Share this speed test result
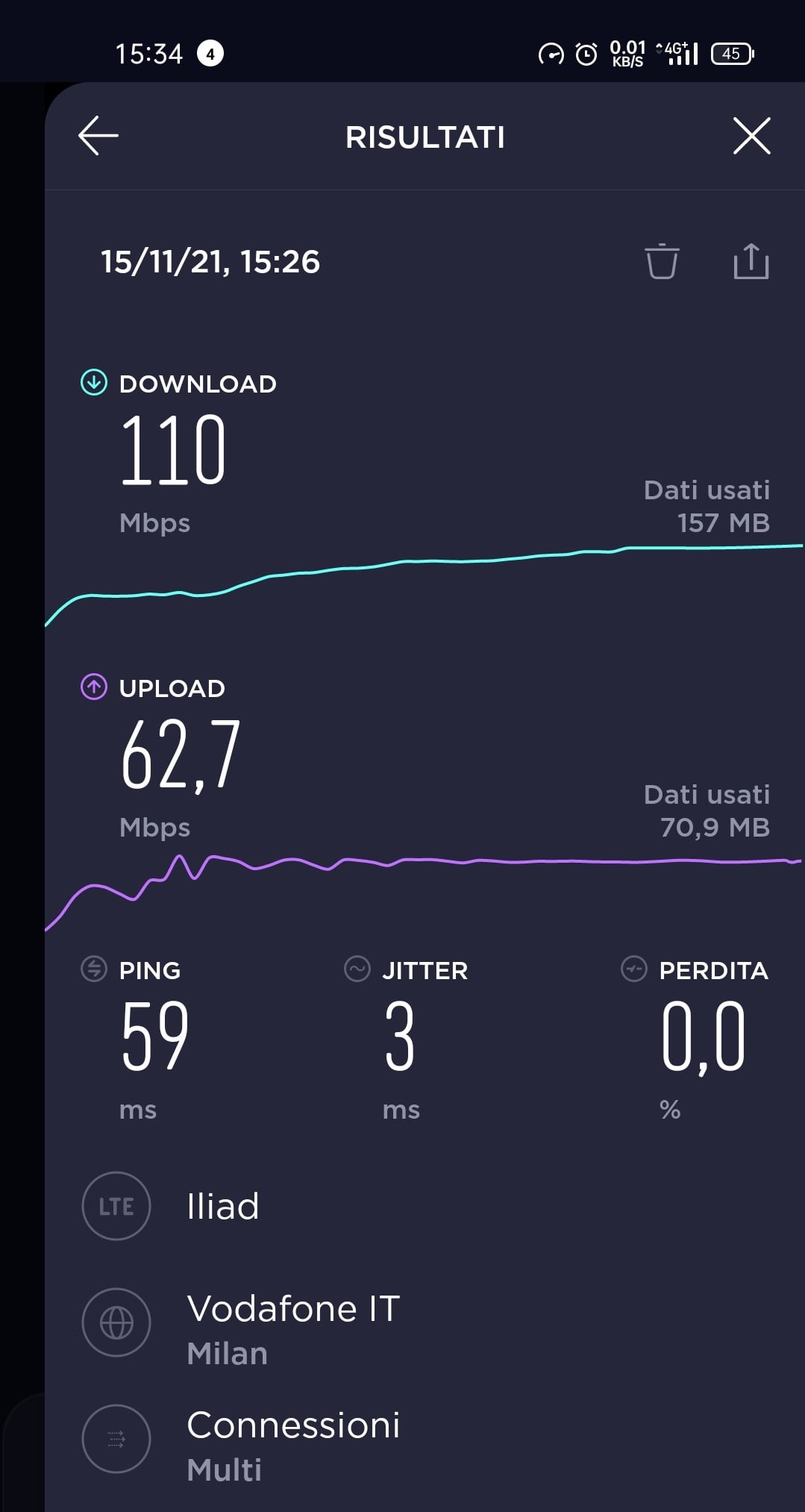The width and height of the screenshot is (805, 1512). [751, 261]
